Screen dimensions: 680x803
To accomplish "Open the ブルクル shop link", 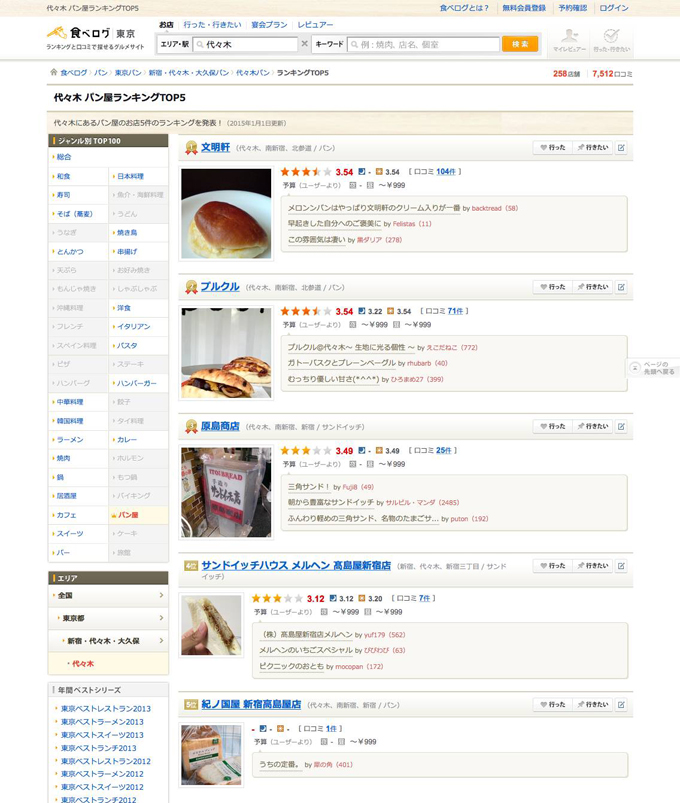I will pyautogui.click(x=220, y=287).
